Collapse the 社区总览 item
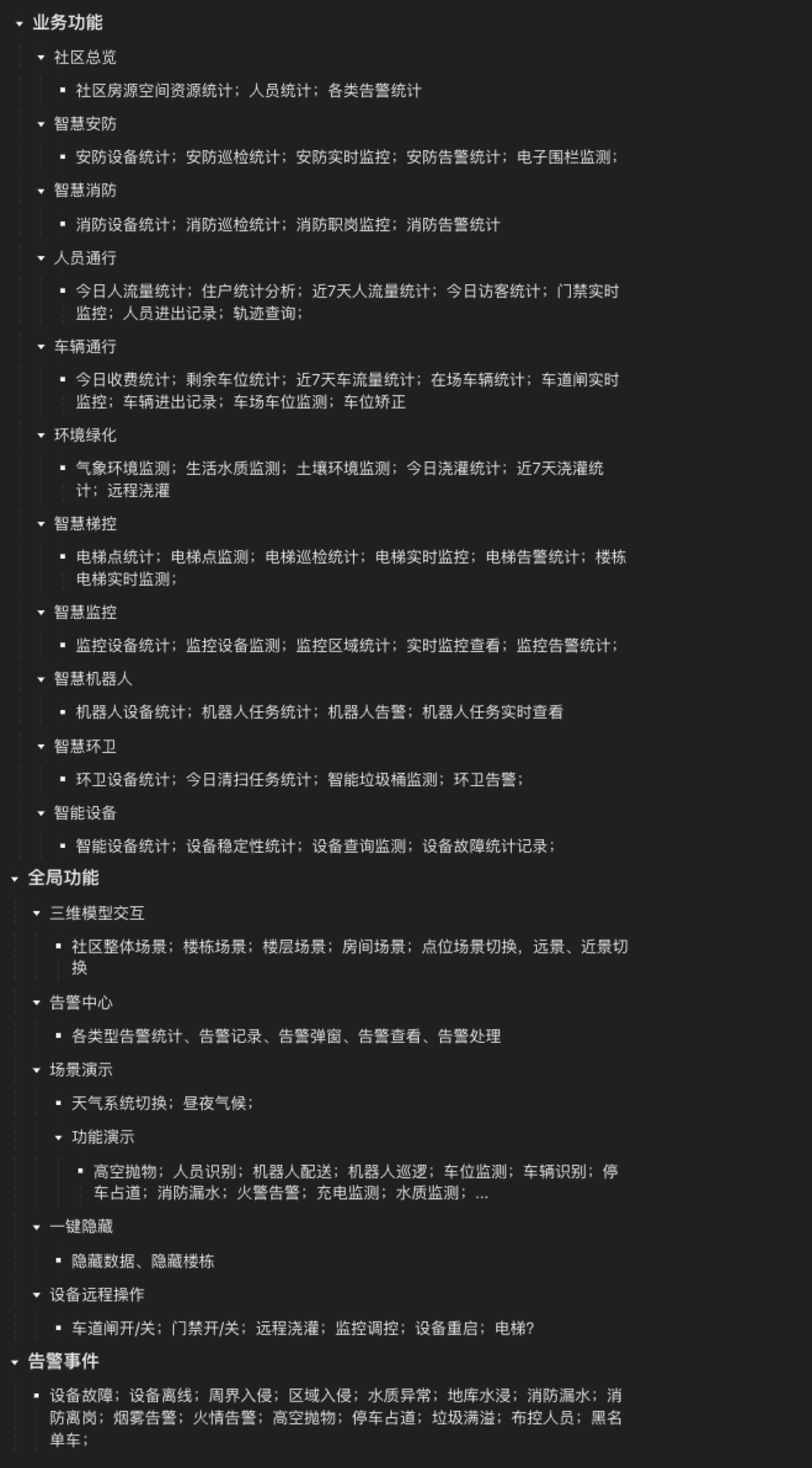This screenshot has height=1468, width=812. 41,58
